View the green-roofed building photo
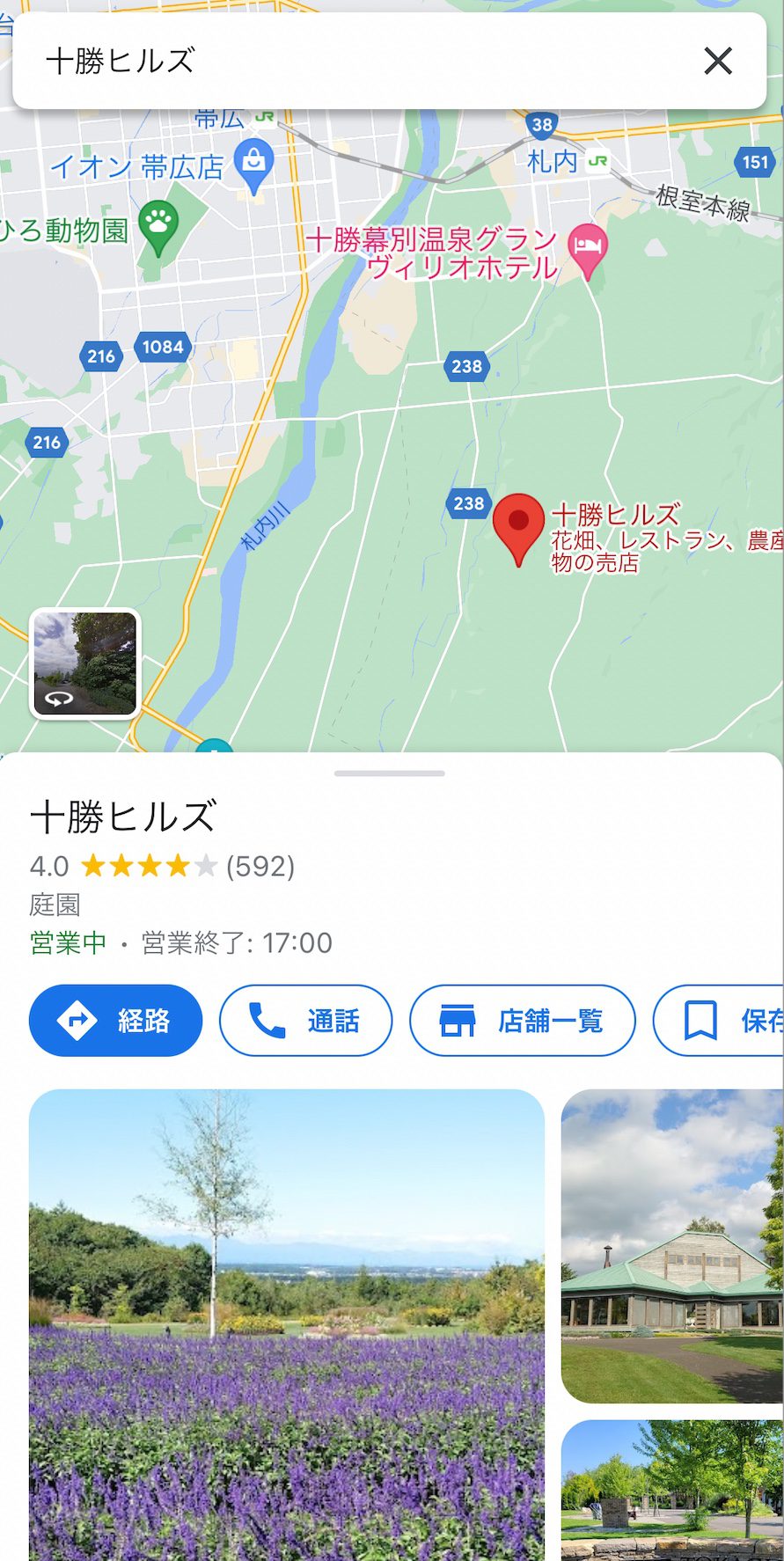Viewport: 784px width, 1561px height. click(672, 1245)
